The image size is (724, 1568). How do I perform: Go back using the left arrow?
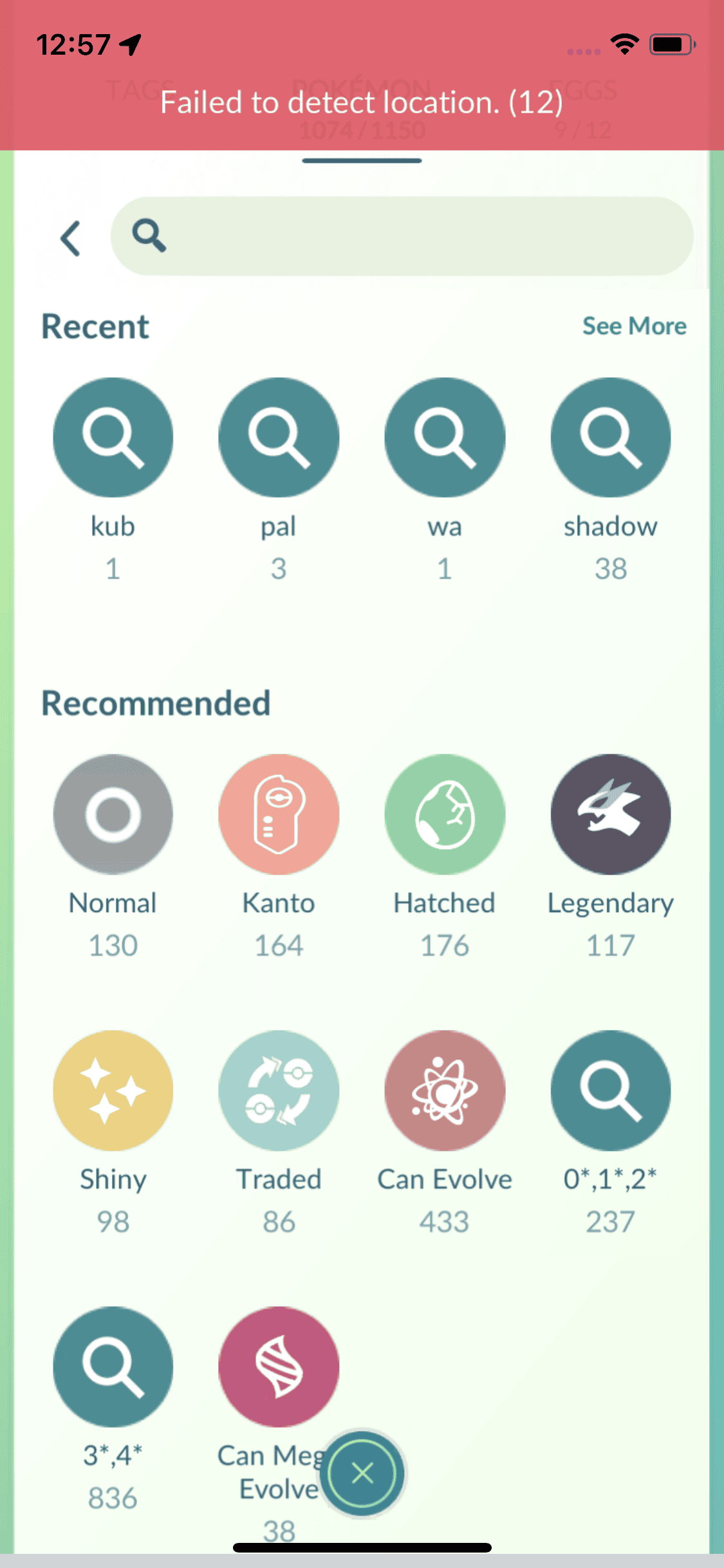pos(71,238)
